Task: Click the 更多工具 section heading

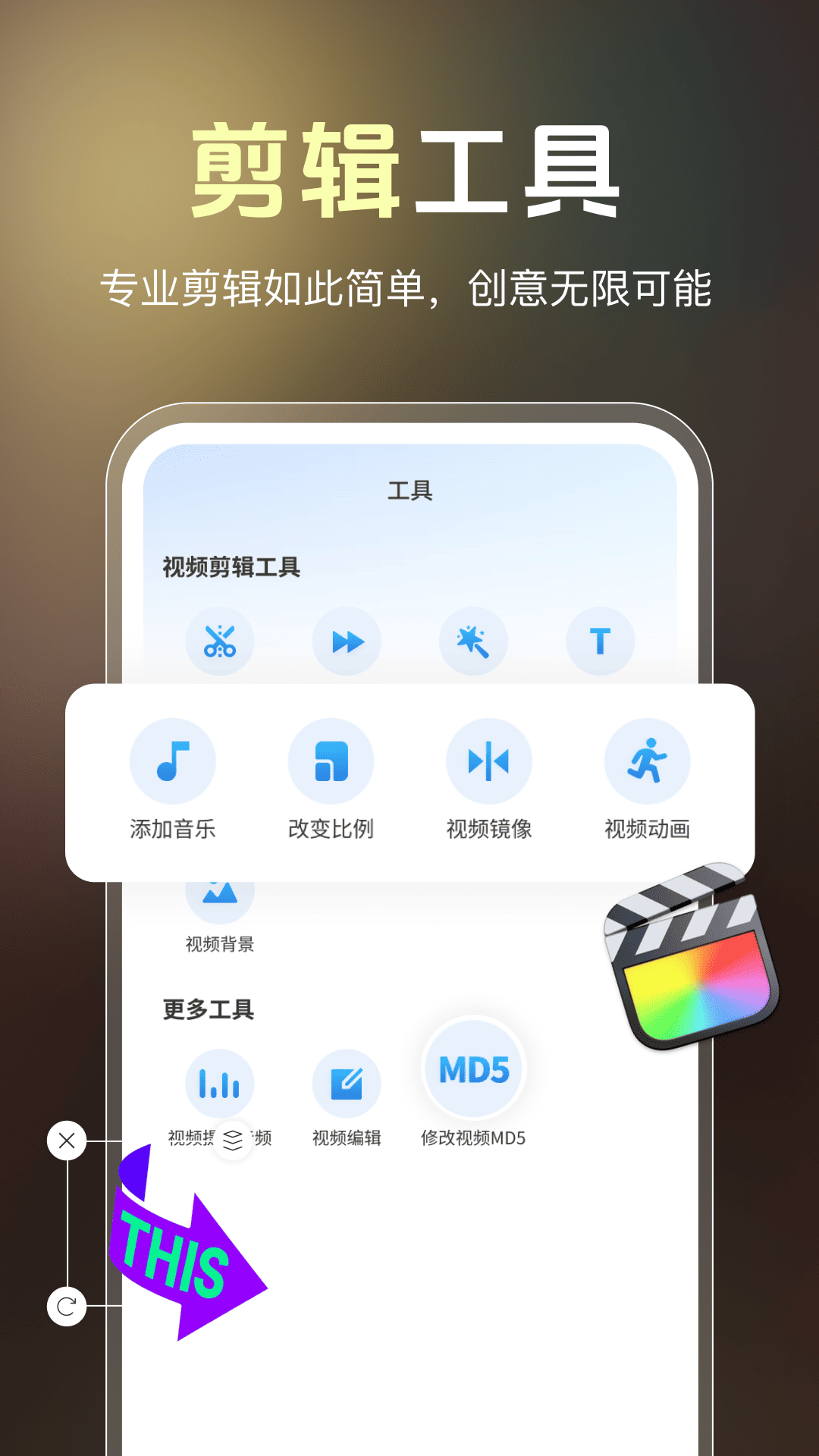Action: point(208,1009)
